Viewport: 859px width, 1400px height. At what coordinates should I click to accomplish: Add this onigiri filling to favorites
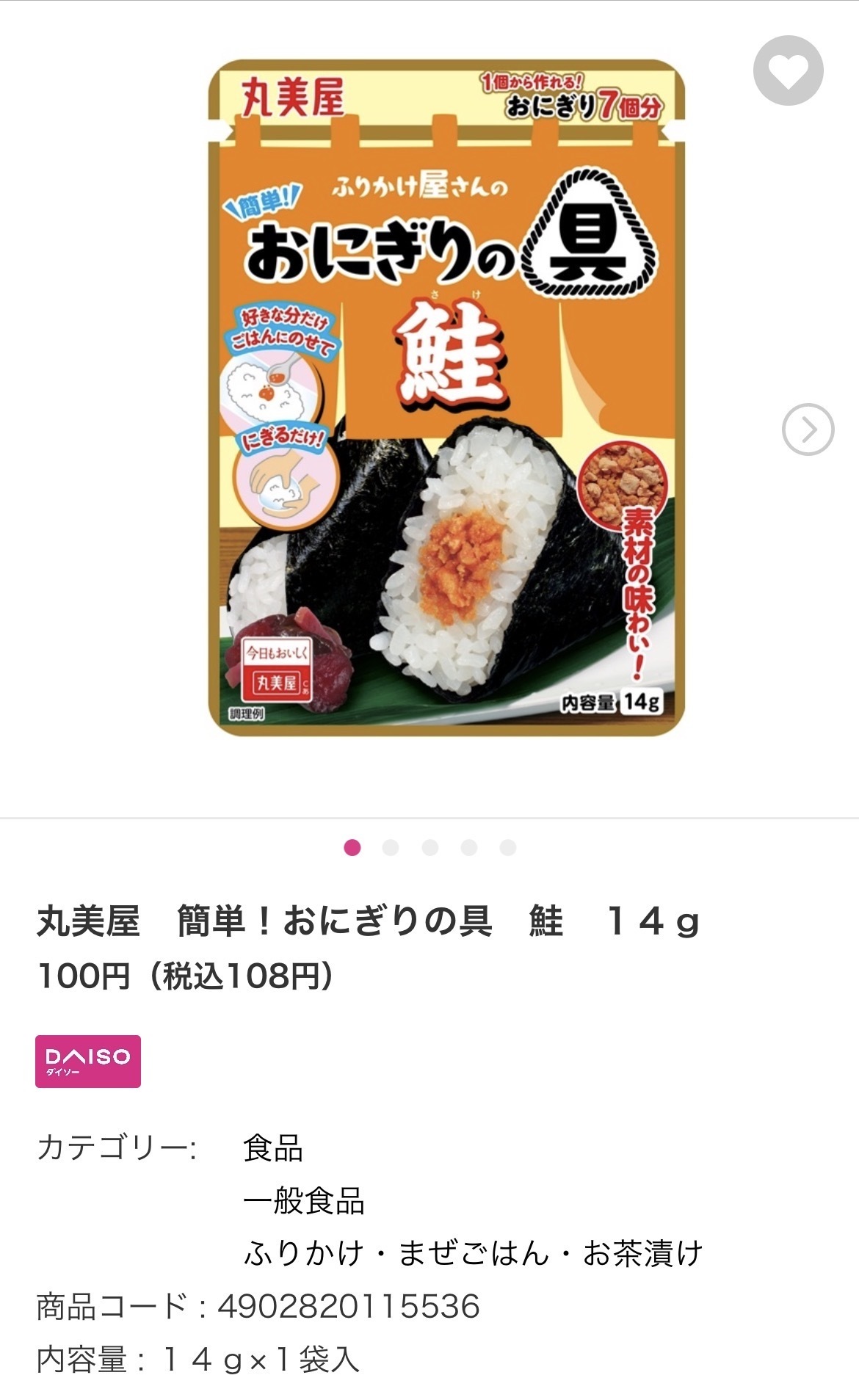click(x=788, y=71)
